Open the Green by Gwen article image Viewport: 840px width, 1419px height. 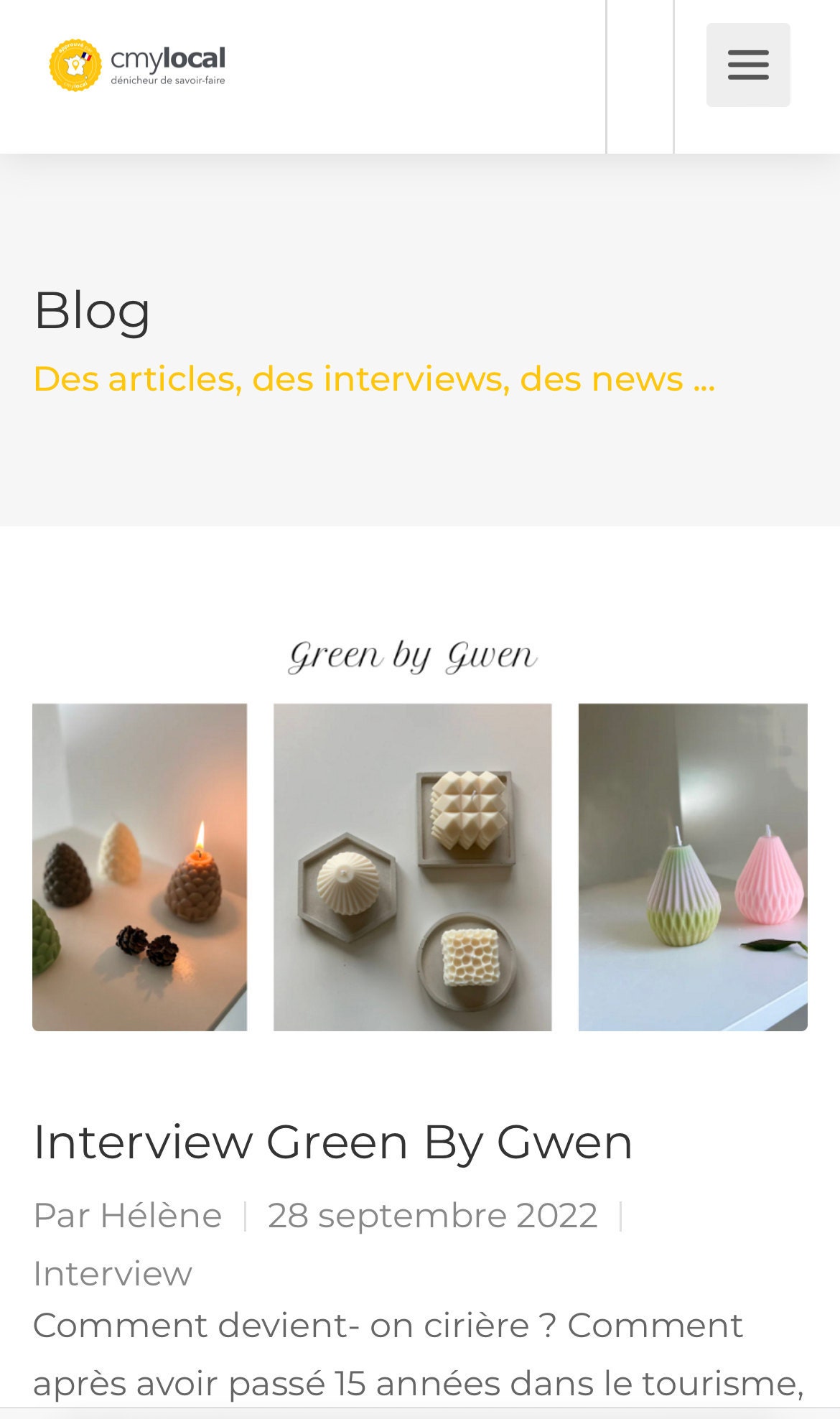(x=419, y=833)
